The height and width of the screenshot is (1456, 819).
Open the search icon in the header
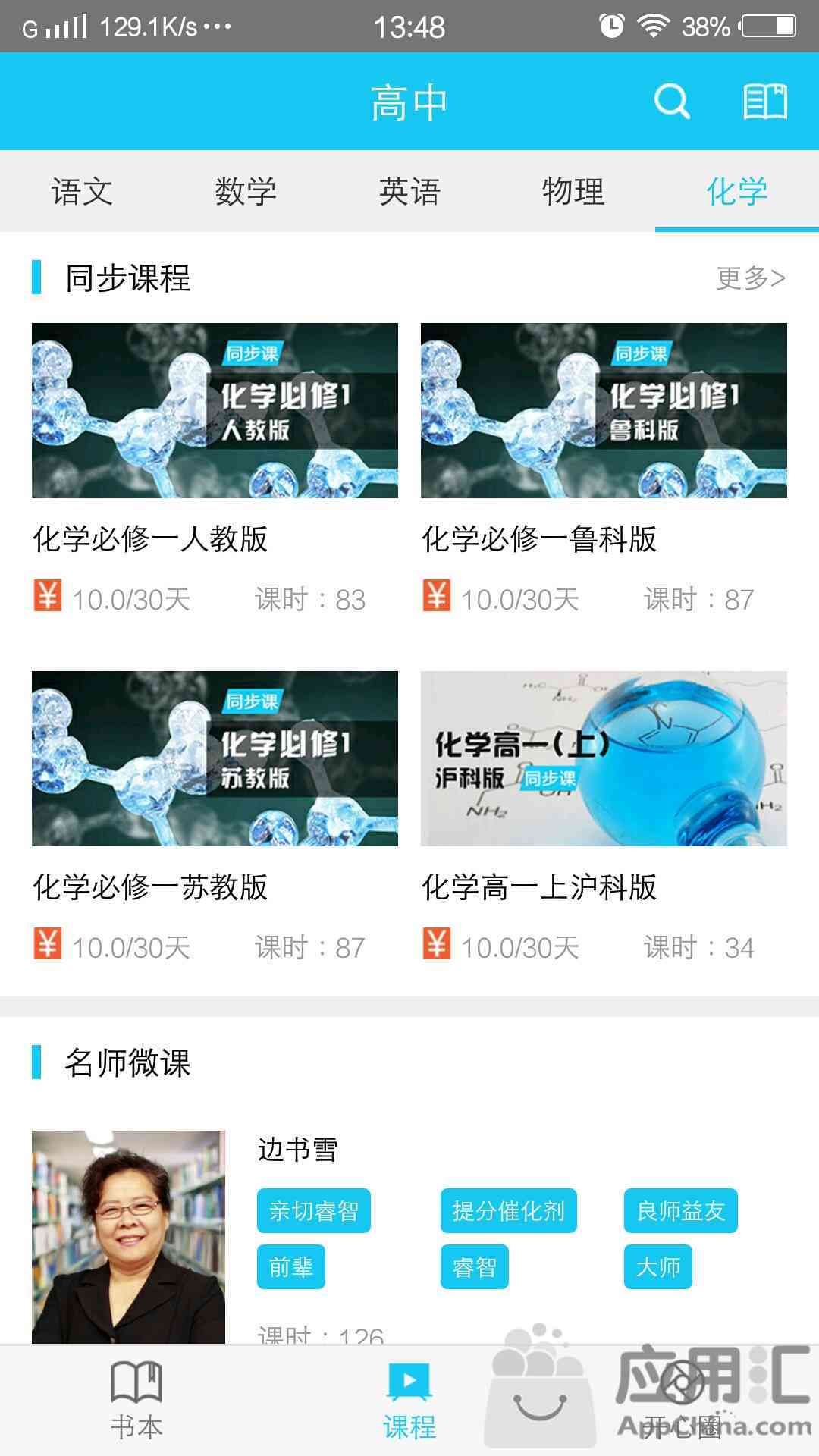(672, 102)
